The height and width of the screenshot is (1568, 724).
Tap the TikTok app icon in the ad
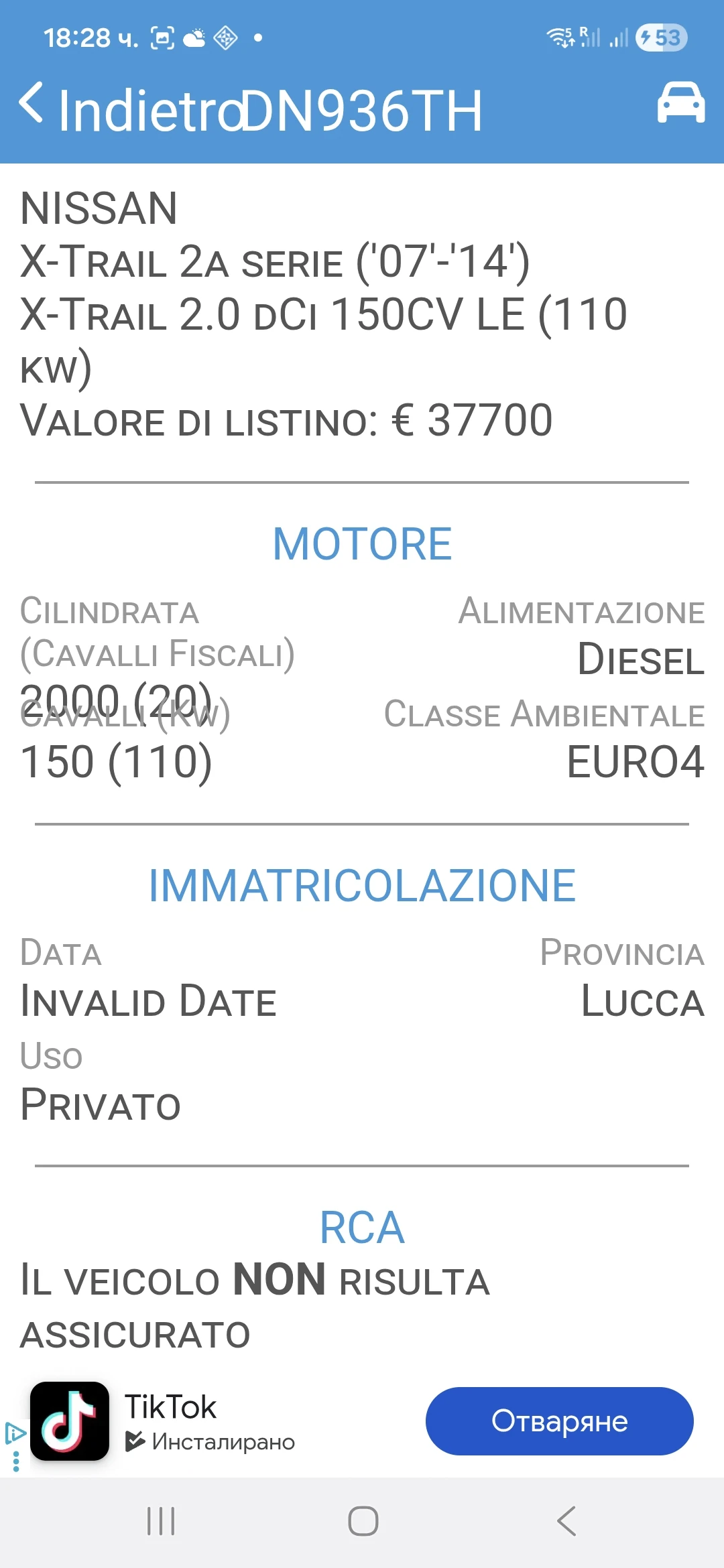(x=70, y=1421)
